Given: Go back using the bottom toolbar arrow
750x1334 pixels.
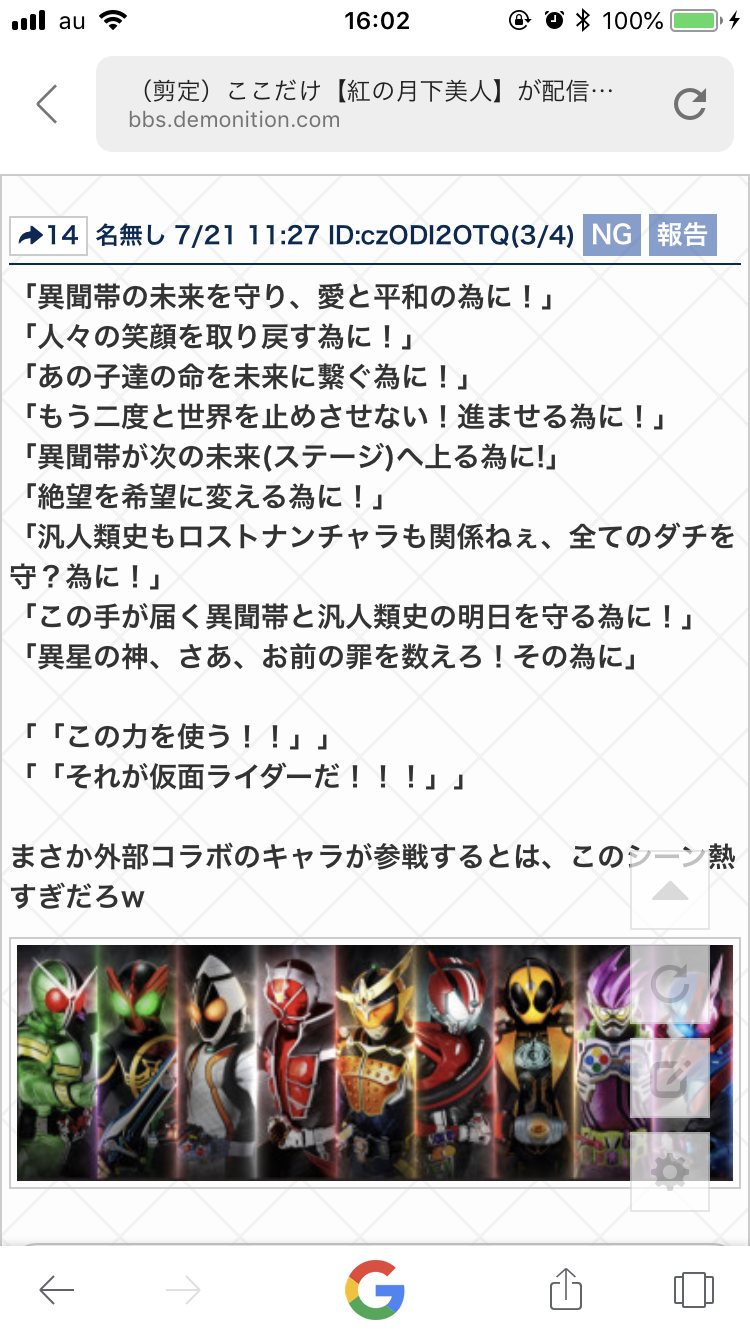Looking at the screenshot, I should click(x=57, y=1290).
